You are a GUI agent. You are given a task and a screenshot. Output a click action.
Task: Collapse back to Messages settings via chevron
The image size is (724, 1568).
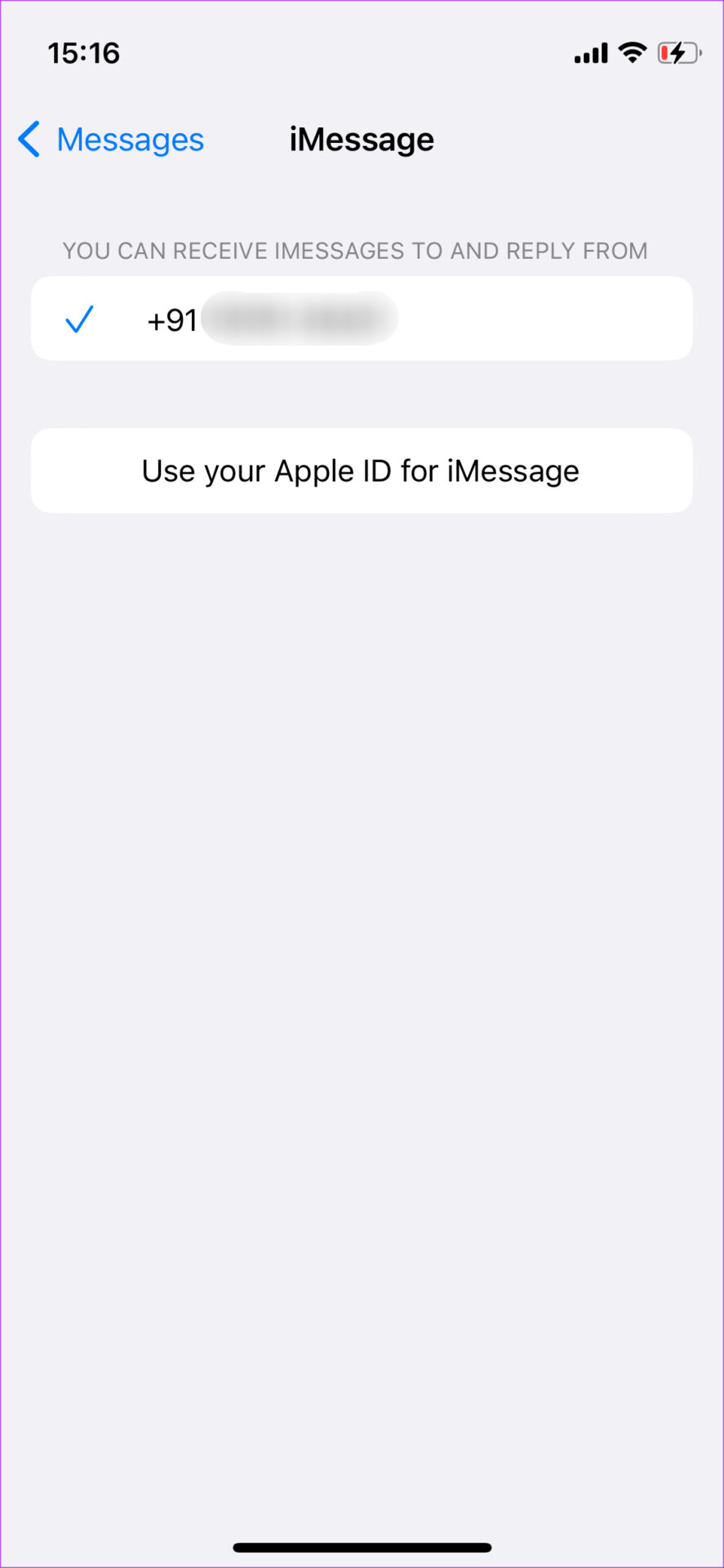pyautogui.click(x=28, y=140)
